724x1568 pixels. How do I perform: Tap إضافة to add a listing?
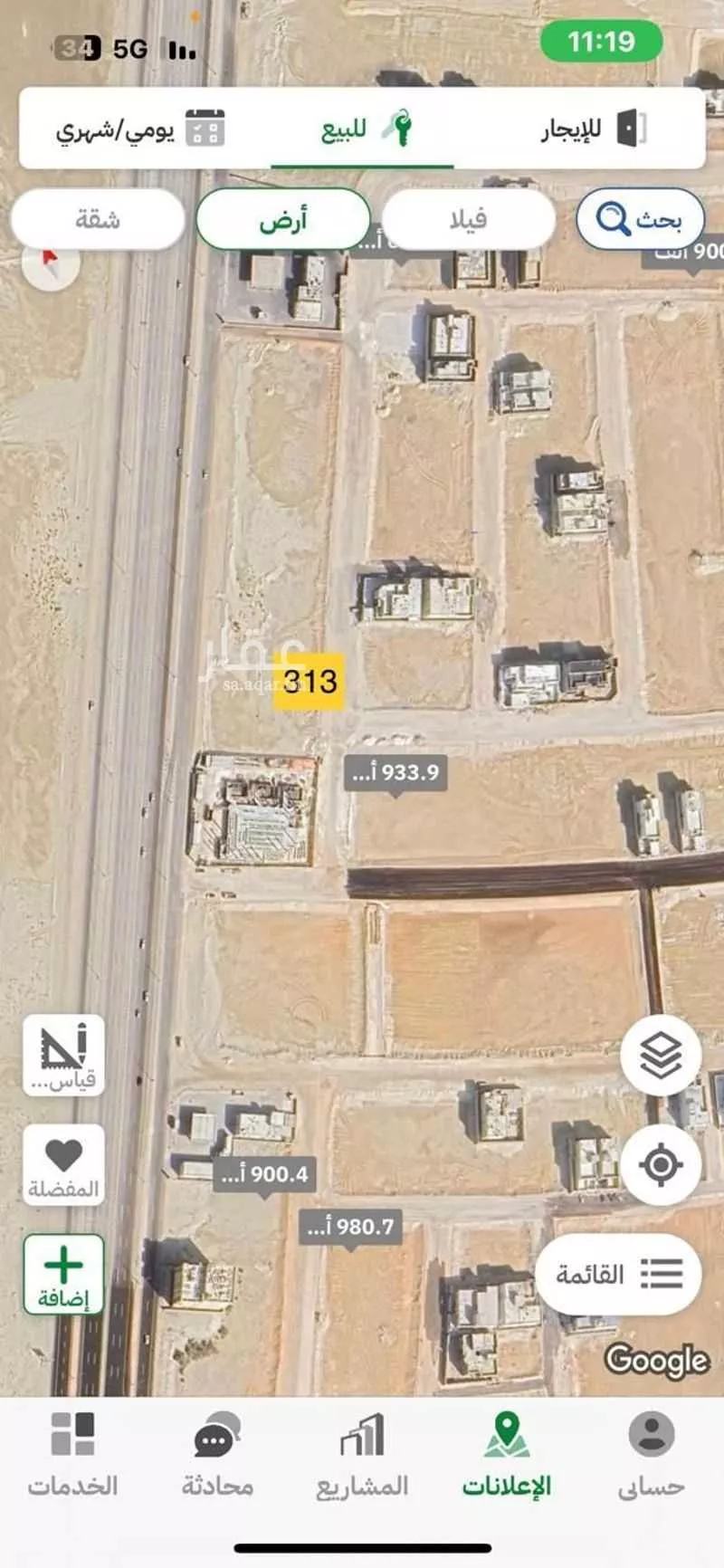pyautogui.click(x=63, y=1275)
